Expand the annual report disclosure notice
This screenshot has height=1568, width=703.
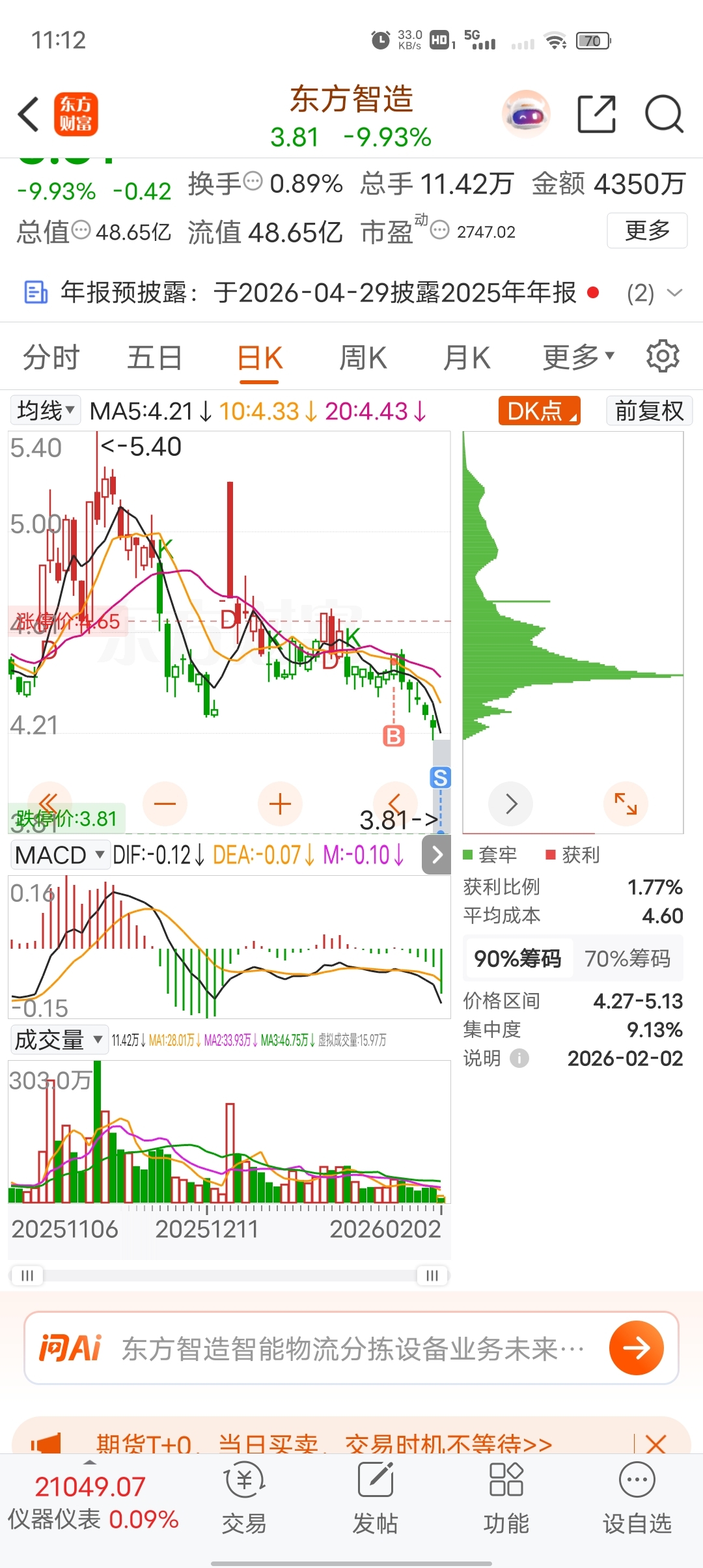(674, 293)
